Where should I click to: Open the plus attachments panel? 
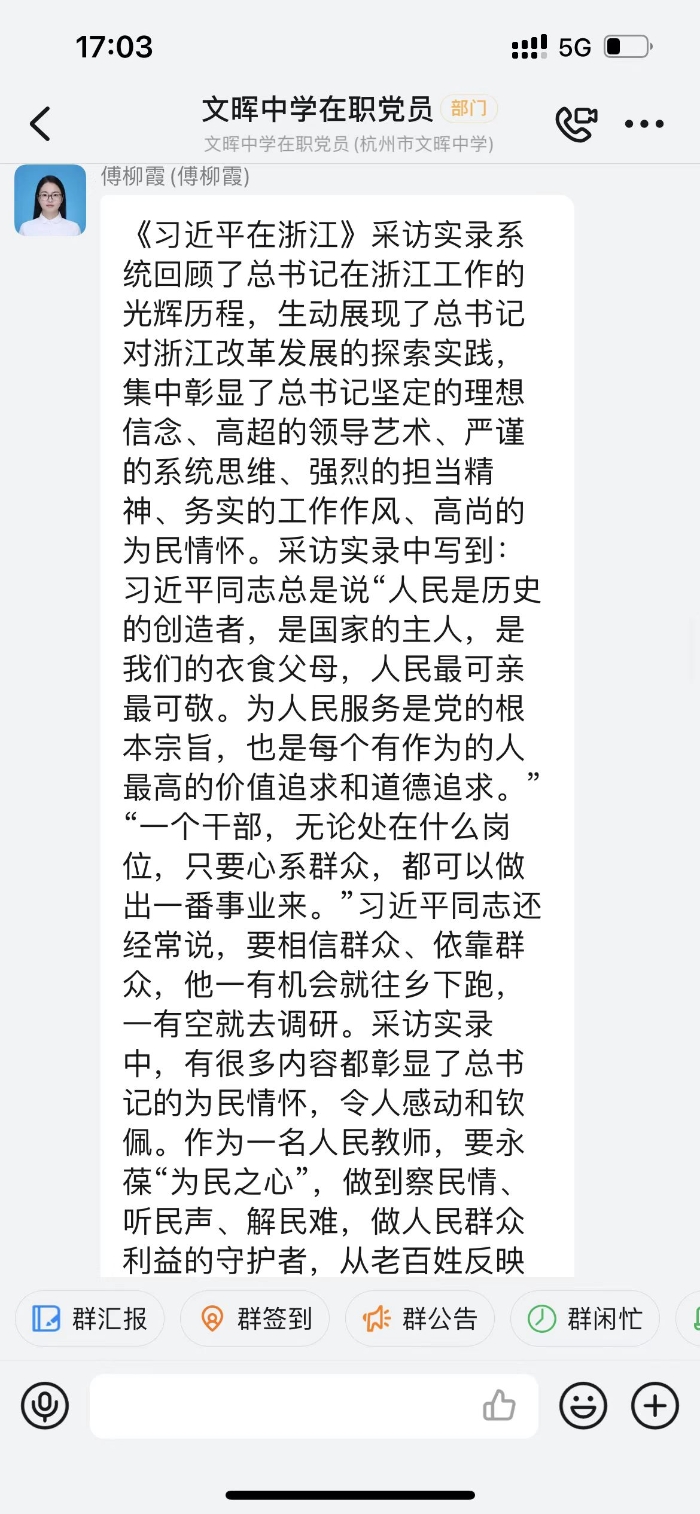pos(655,1407)
